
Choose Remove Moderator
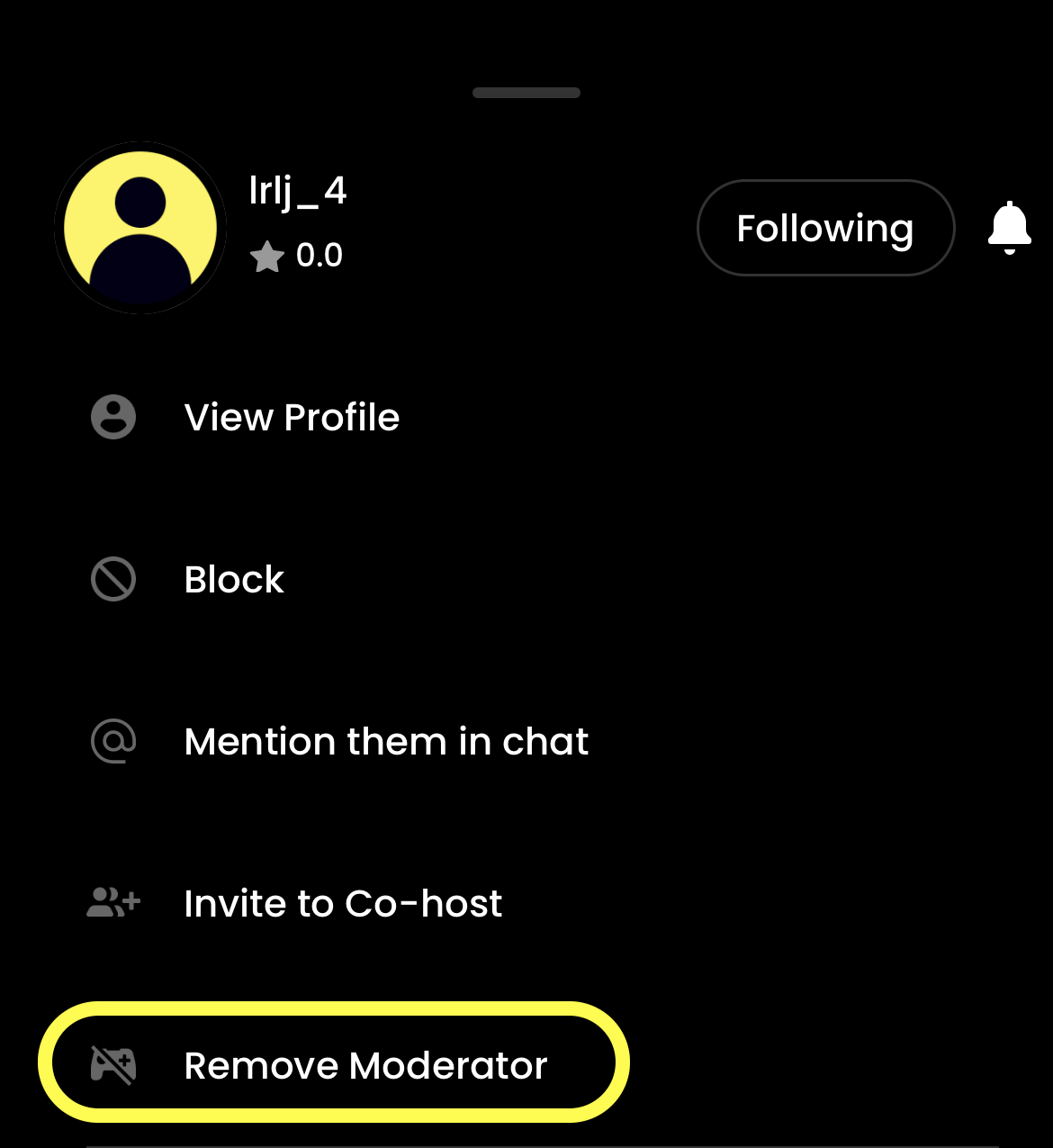coord(364,1065)
